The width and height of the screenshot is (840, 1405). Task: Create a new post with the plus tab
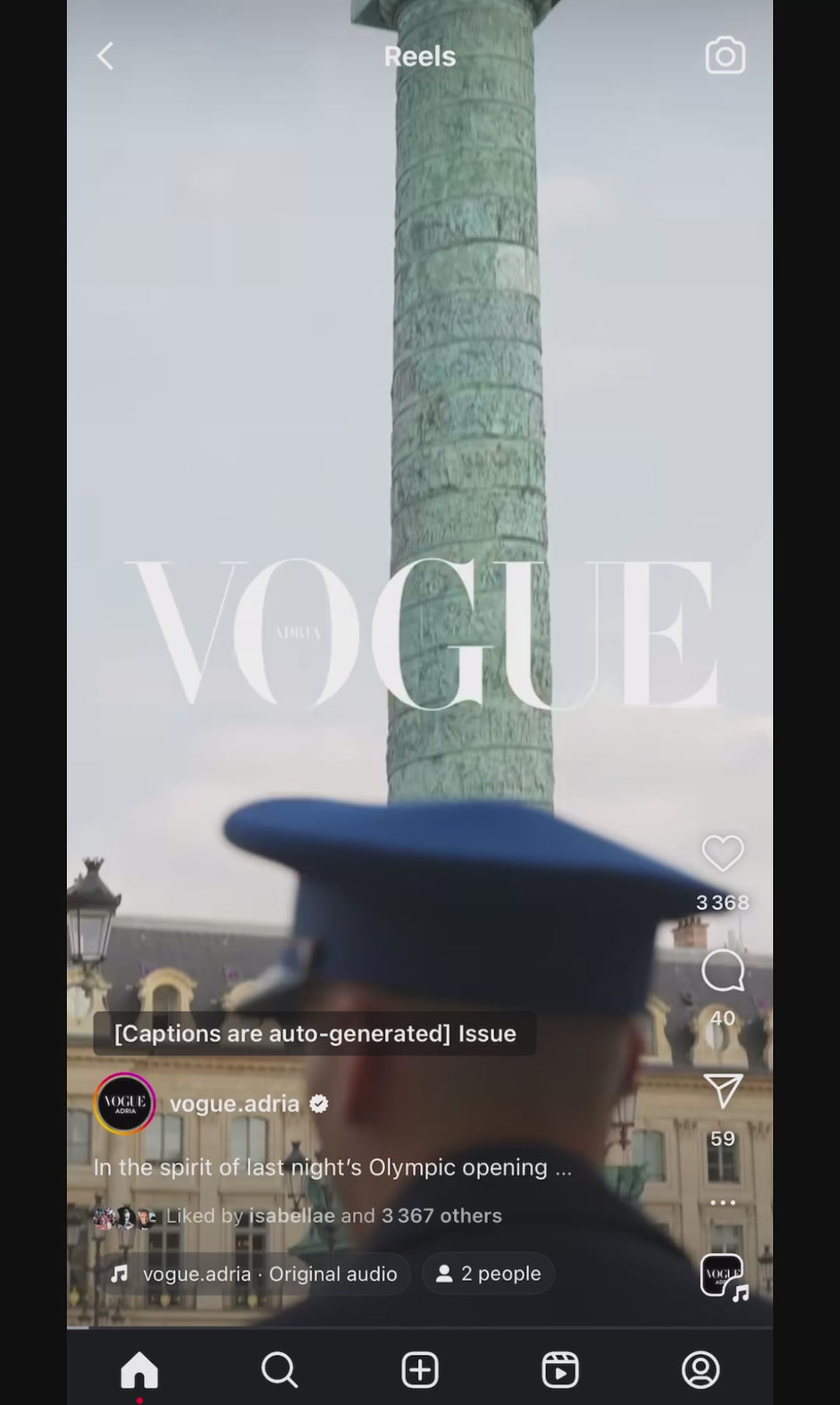(420, 1369)
